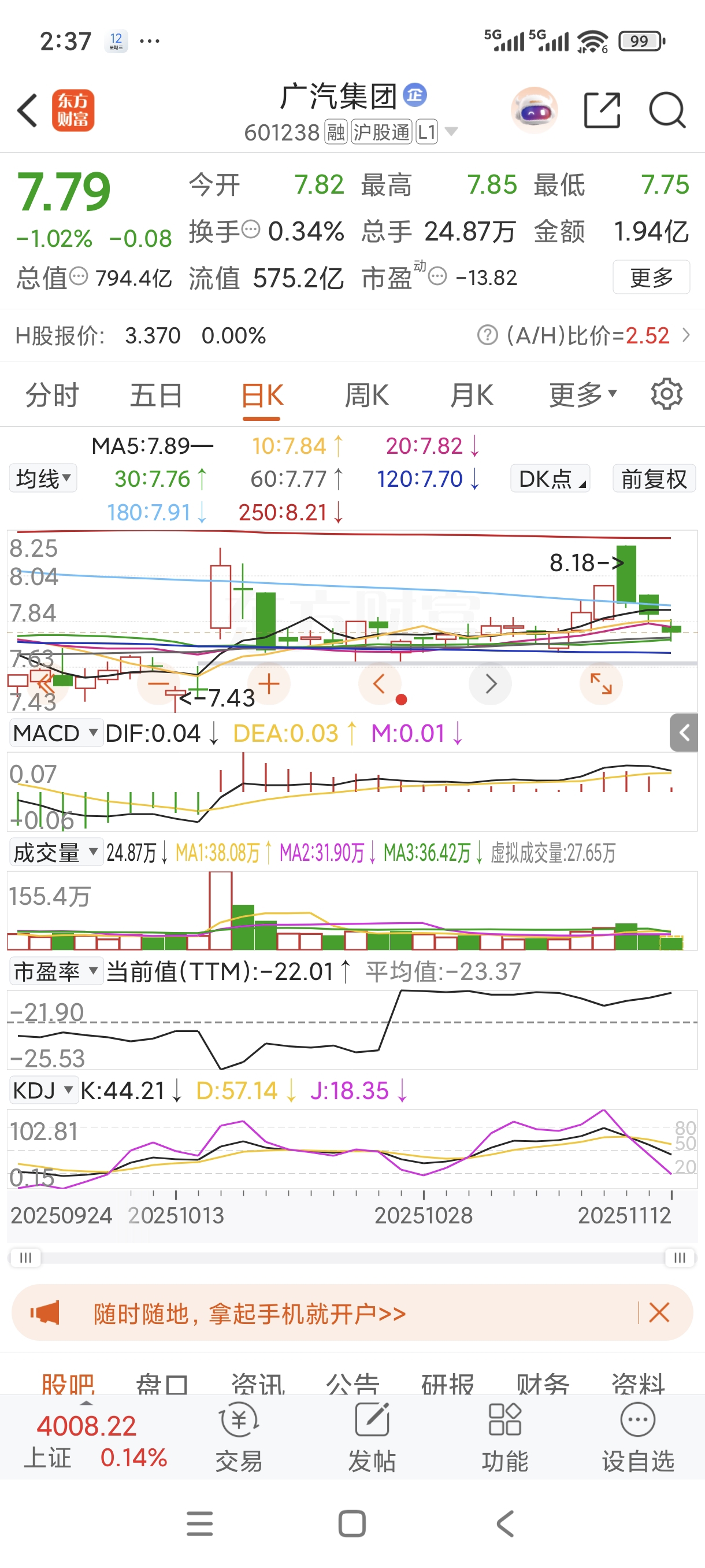Tap 更多 for more quote details

[651, 278]
